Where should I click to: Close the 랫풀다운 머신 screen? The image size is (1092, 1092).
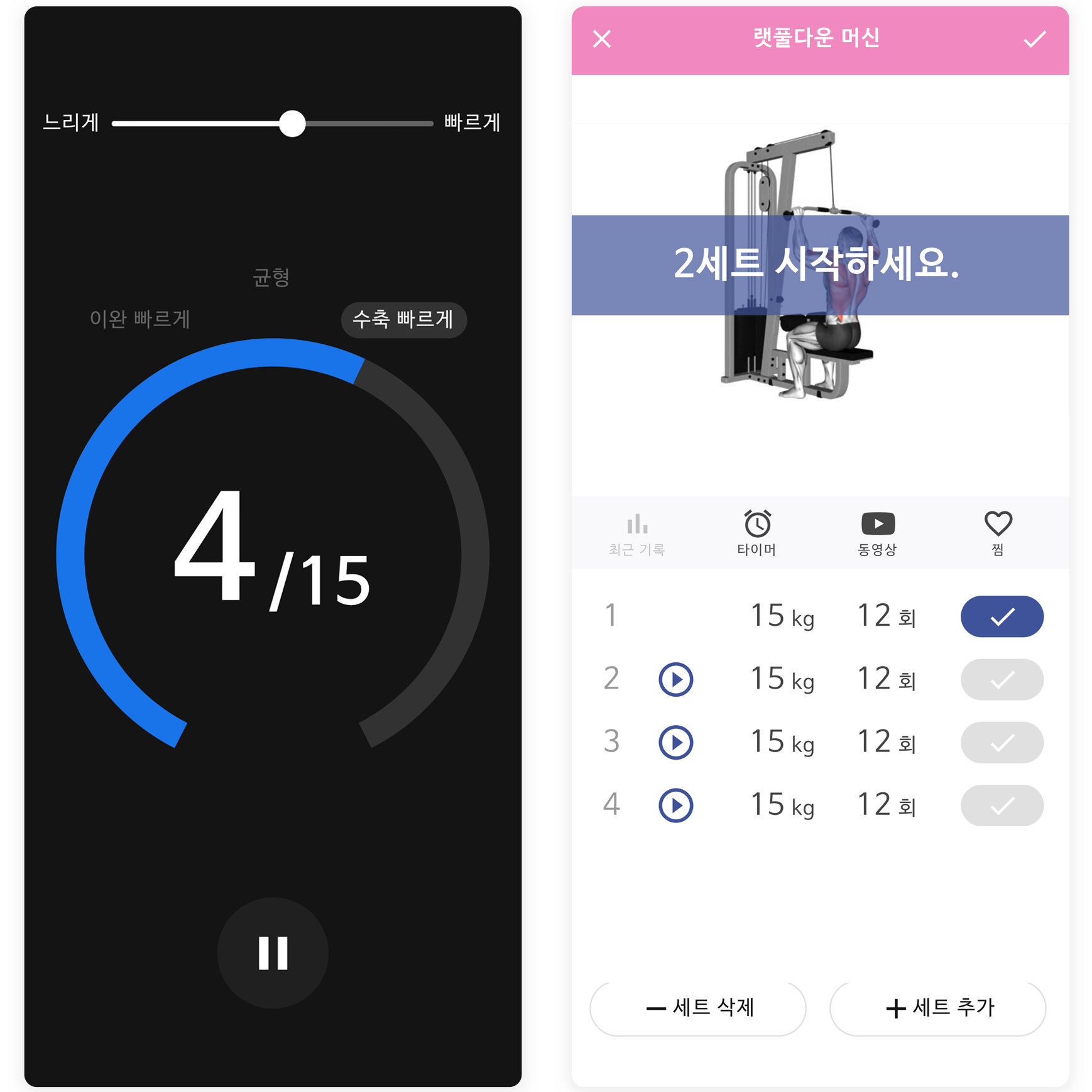[602, 39]
